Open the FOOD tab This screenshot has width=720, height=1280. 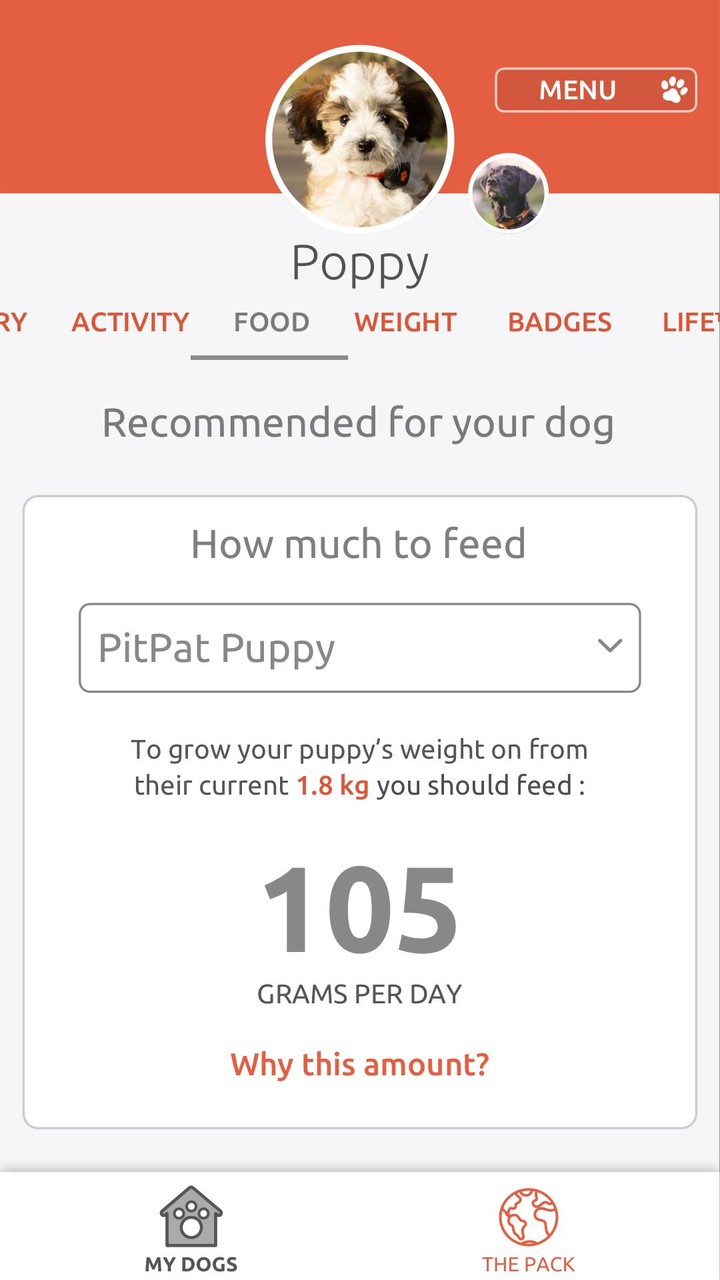coord(271,322)
